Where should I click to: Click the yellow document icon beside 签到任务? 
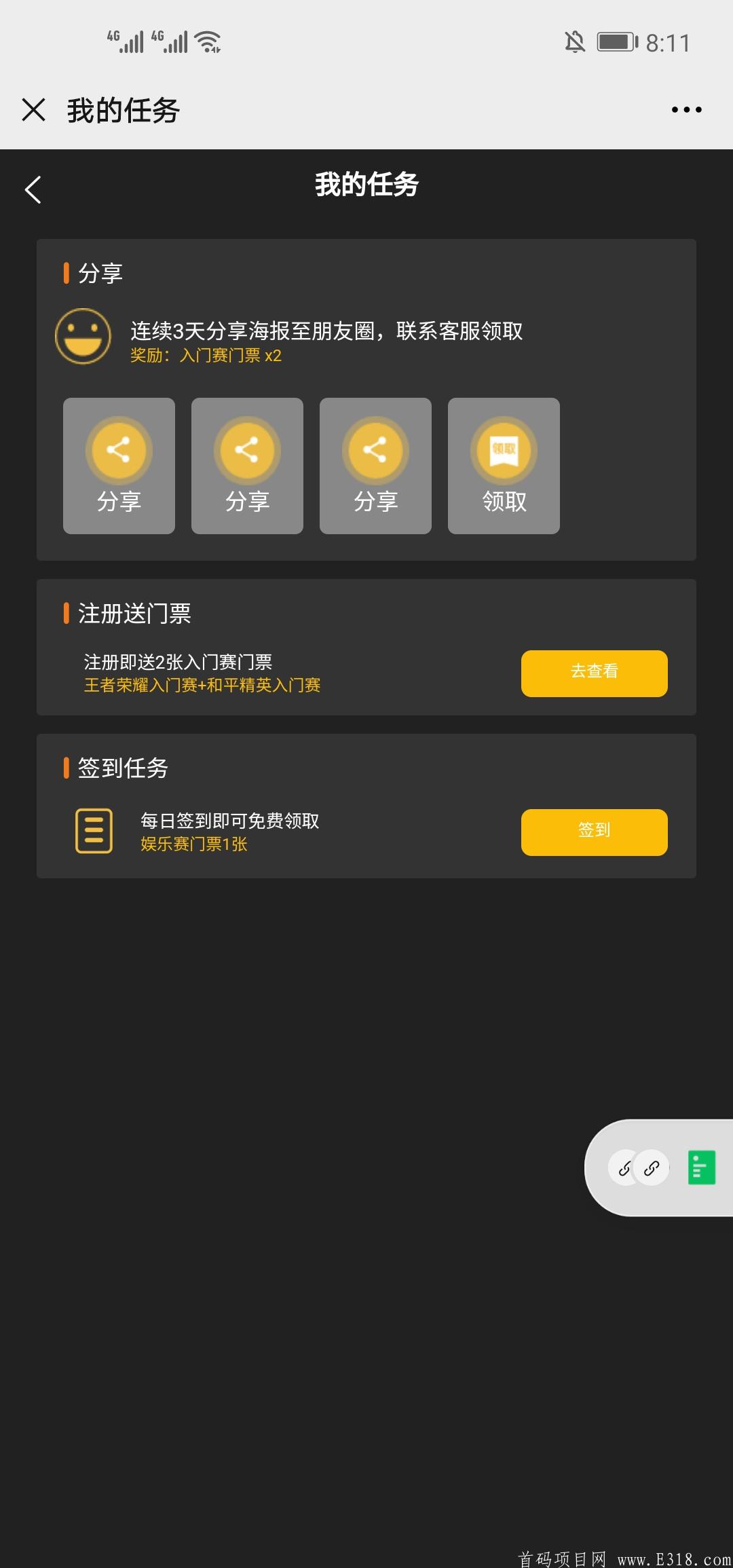coord(94,830)
